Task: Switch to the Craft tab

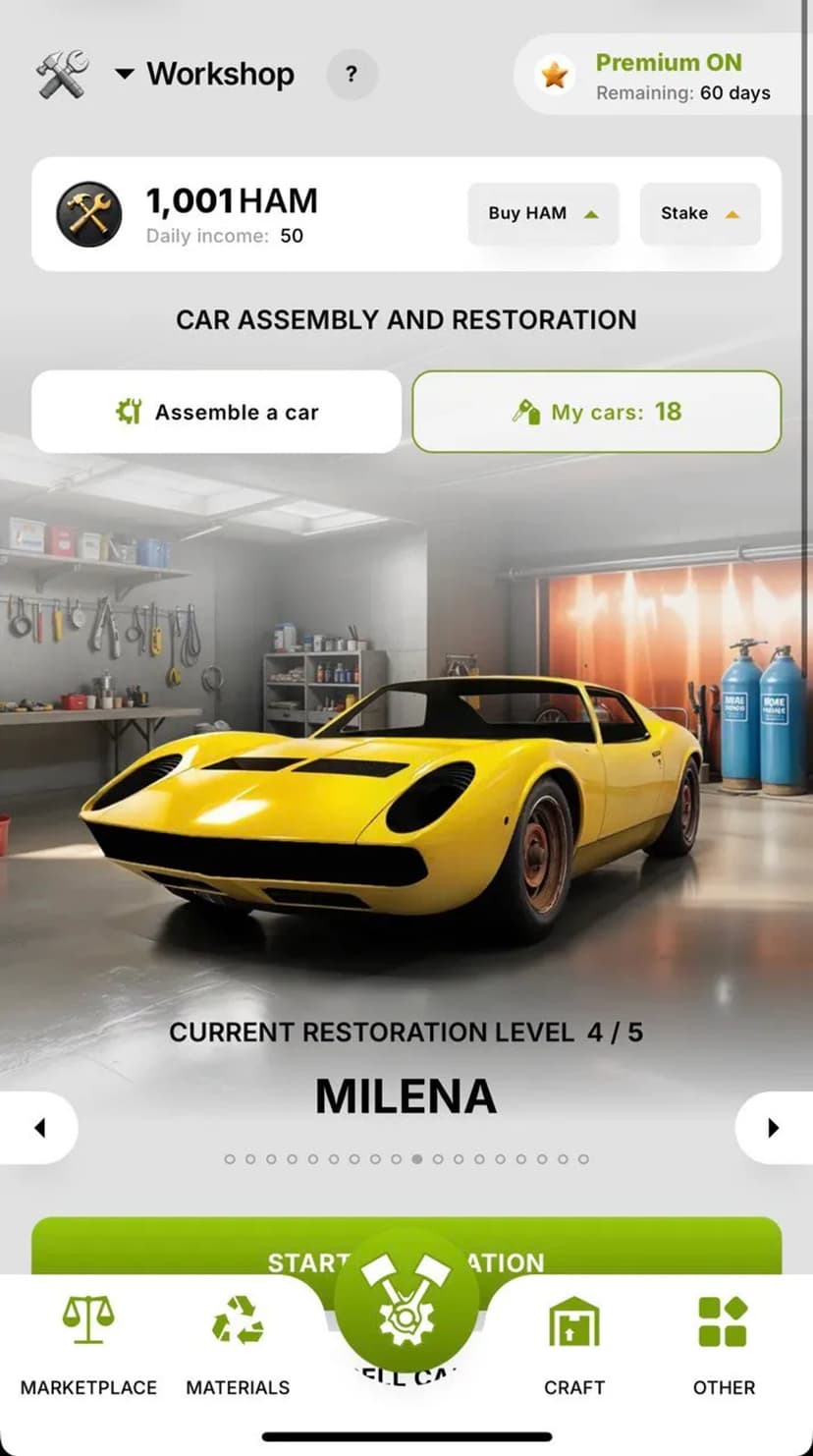Action: [x=574, y=1344]
